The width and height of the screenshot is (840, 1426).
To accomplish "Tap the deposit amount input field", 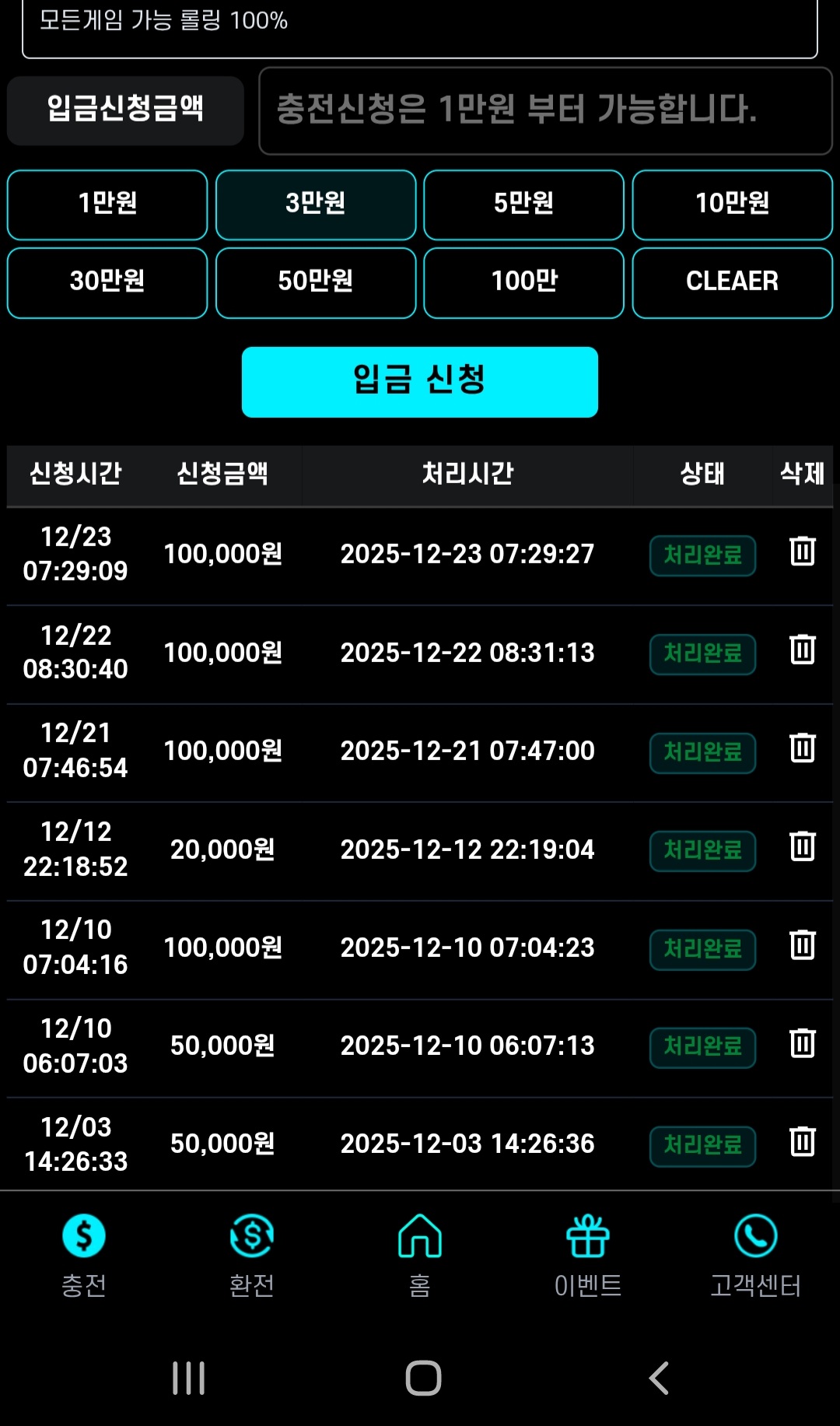I will tap(544, 110).
